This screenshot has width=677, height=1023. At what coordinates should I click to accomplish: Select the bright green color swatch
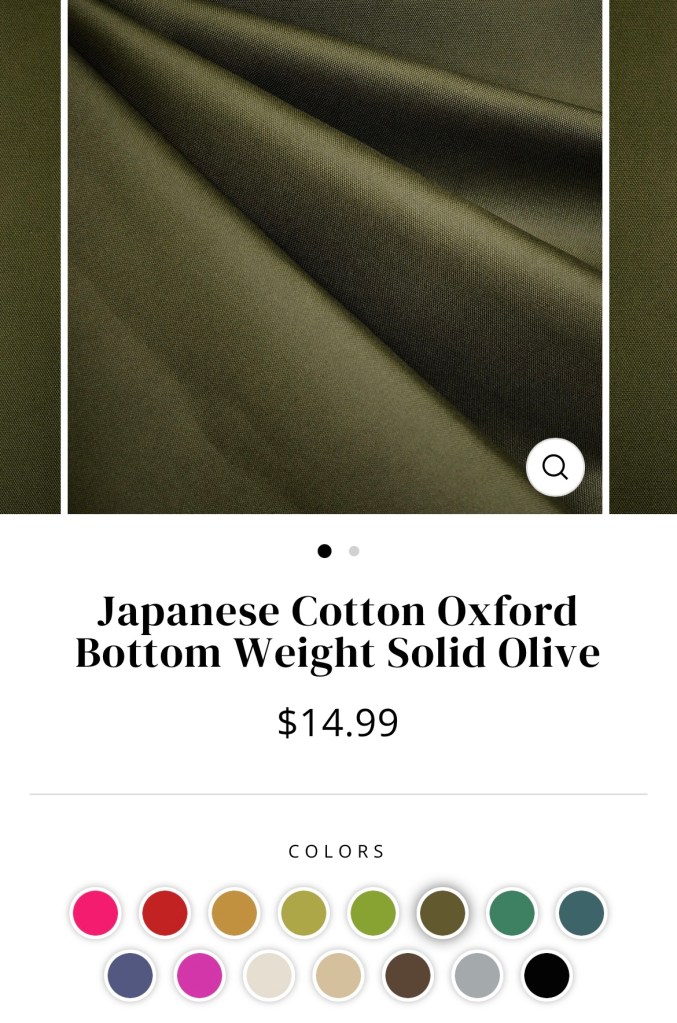(x=373, y=913)
